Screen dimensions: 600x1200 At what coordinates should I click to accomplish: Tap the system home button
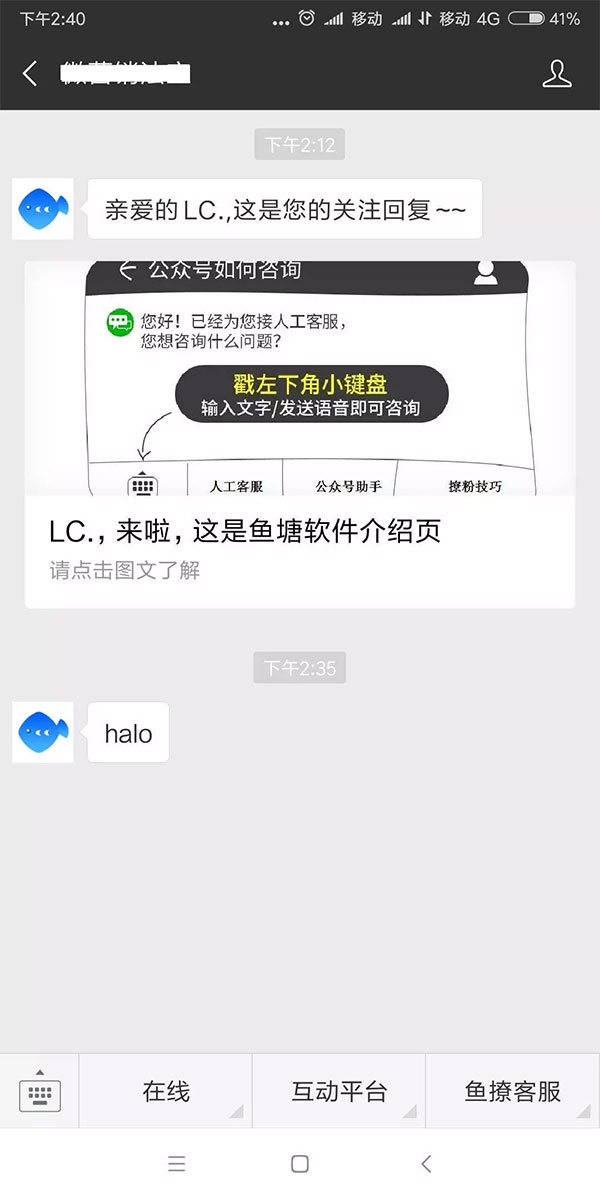pyautogui.click(x=299, y=1163)
